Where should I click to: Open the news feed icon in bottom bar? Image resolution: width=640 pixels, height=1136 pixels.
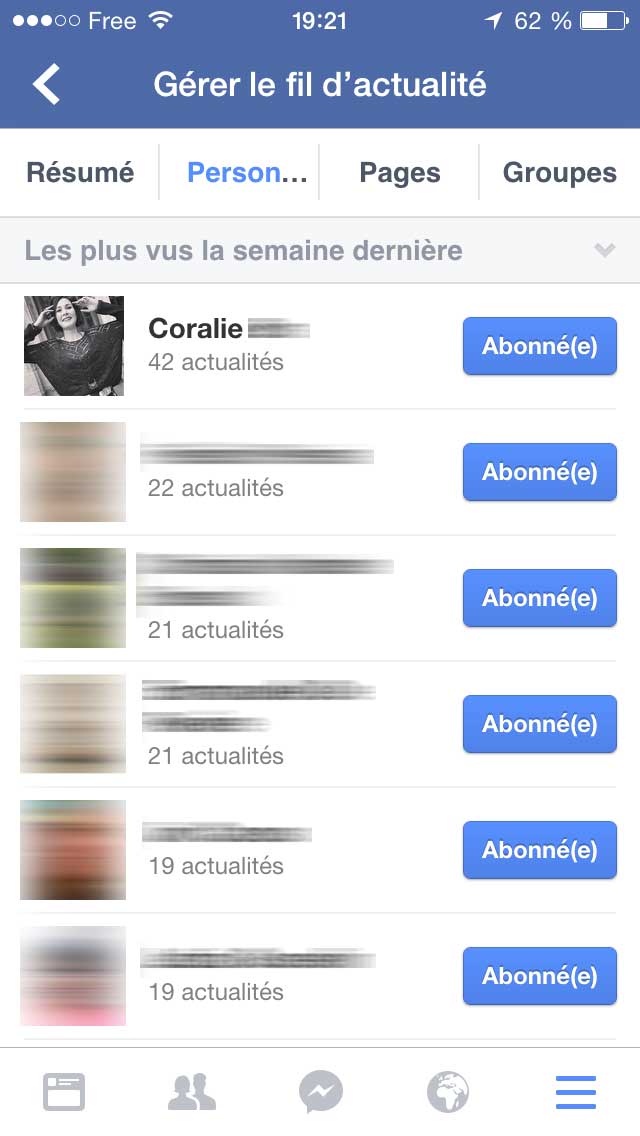point(64,1092)
